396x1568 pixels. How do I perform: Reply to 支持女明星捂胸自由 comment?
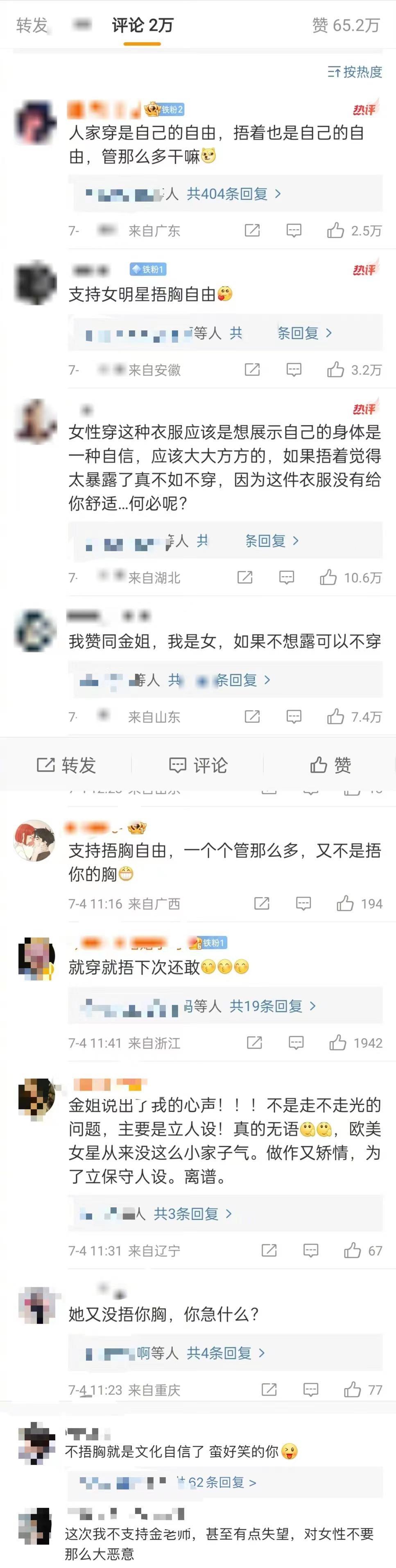click(x=294, y=369)
